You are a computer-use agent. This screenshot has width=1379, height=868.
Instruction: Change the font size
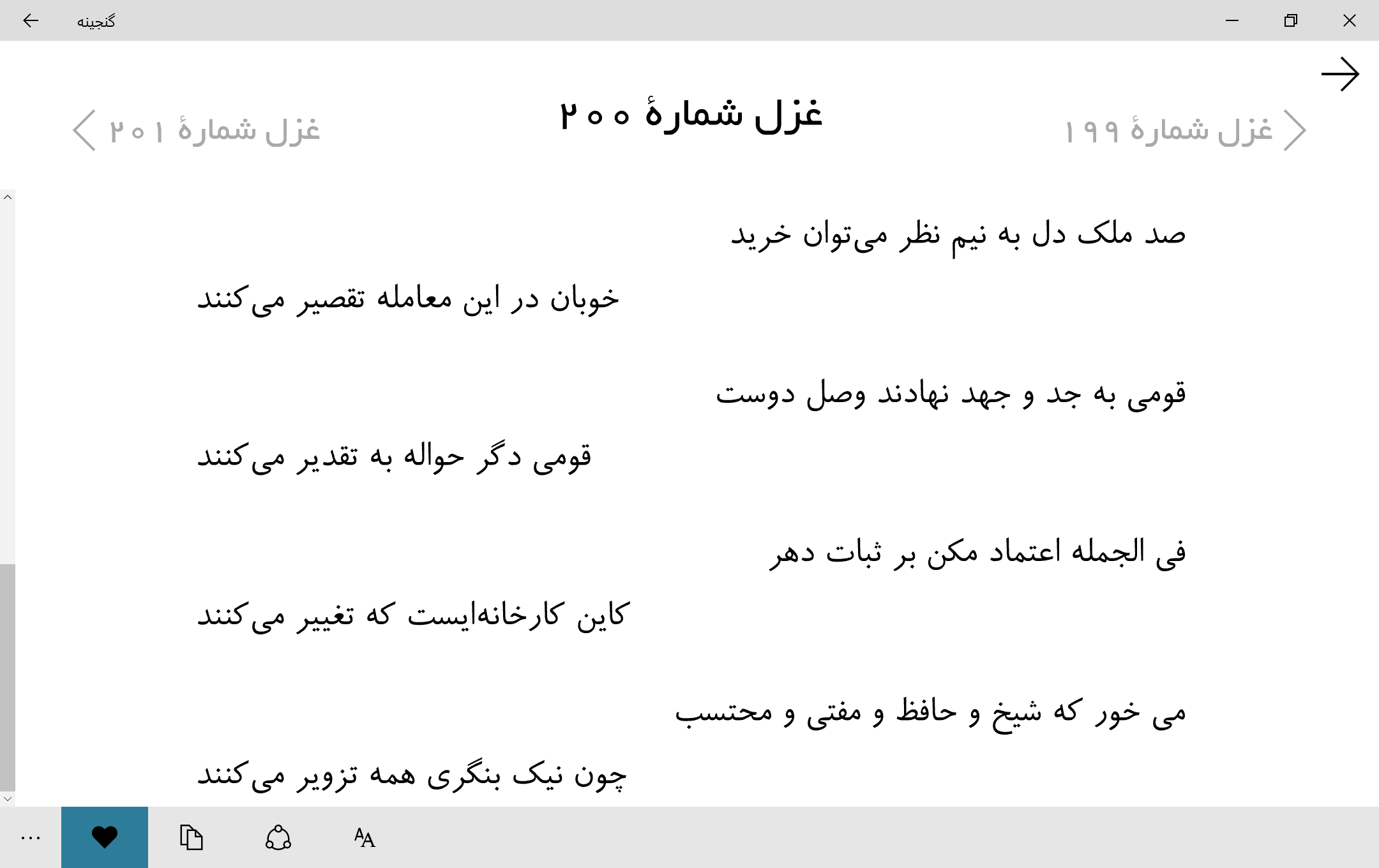click(365, 837)
